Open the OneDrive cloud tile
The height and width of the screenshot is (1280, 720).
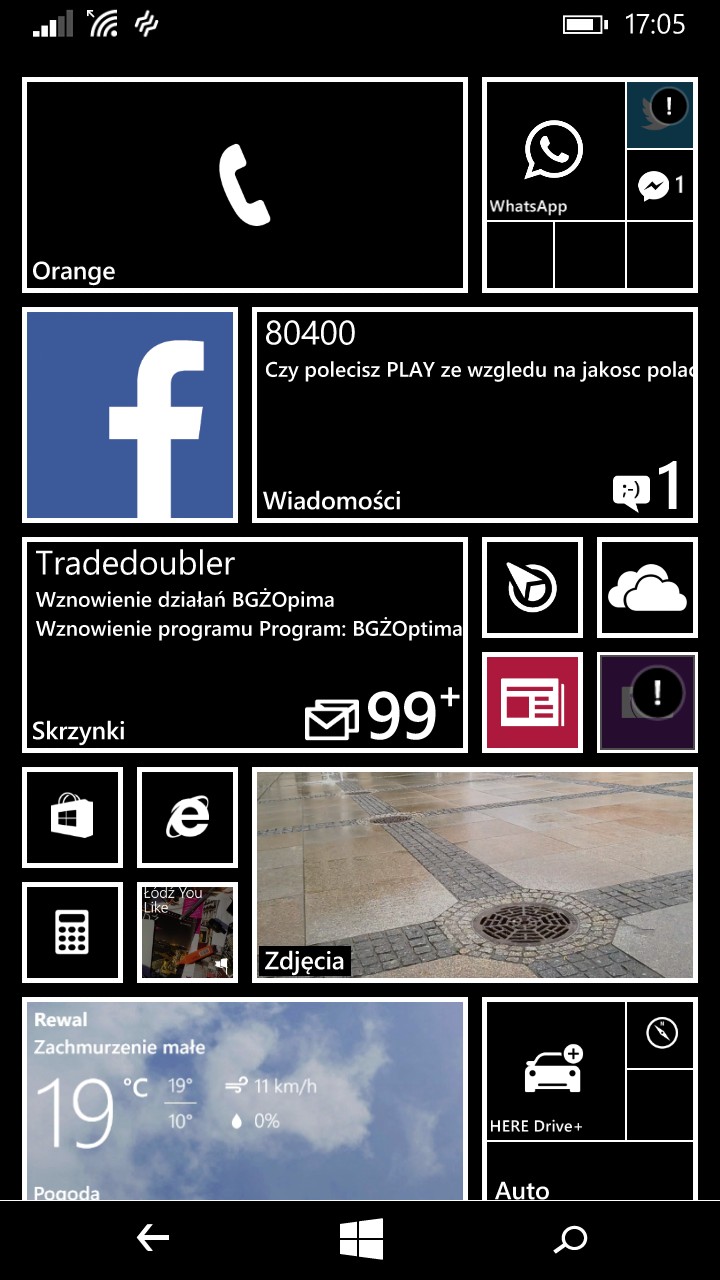pyautogui.click(x=647, y=588)
